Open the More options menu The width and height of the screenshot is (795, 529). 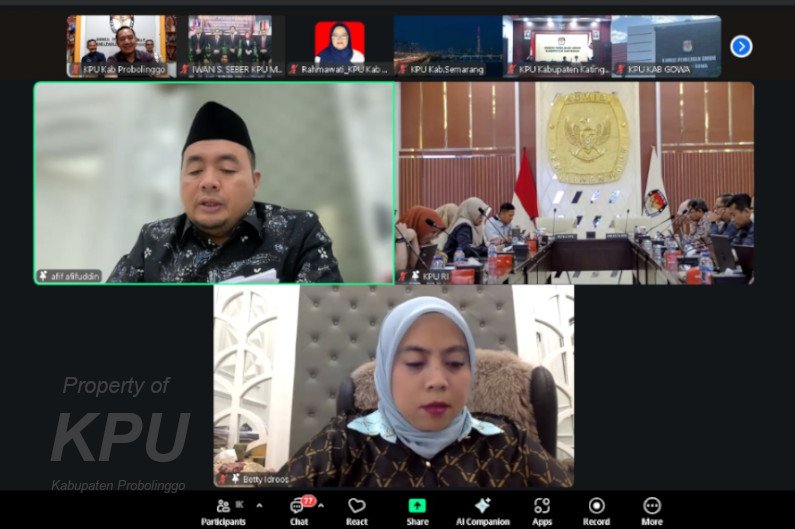(x=652, y=508)
